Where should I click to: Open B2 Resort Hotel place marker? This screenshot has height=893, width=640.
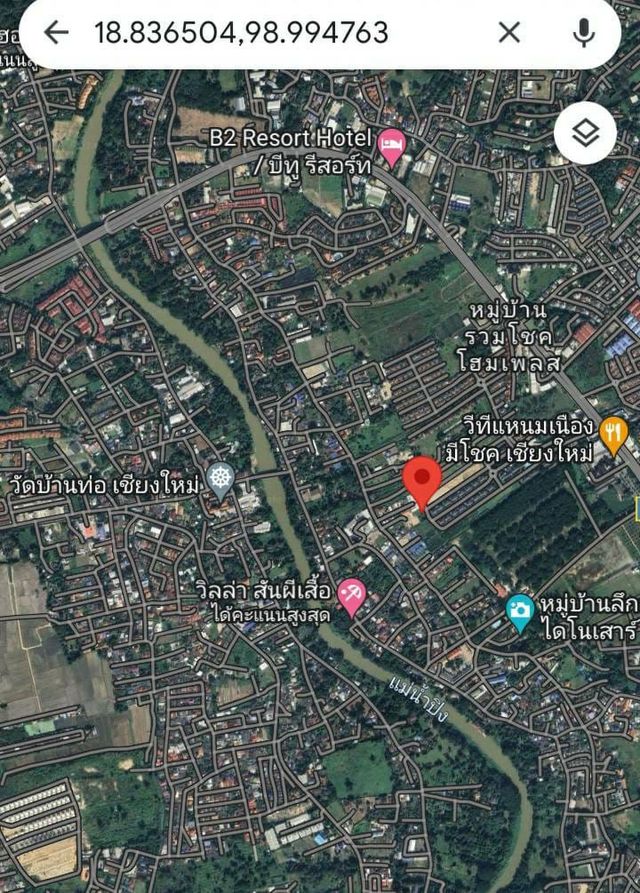coord(393,147)
